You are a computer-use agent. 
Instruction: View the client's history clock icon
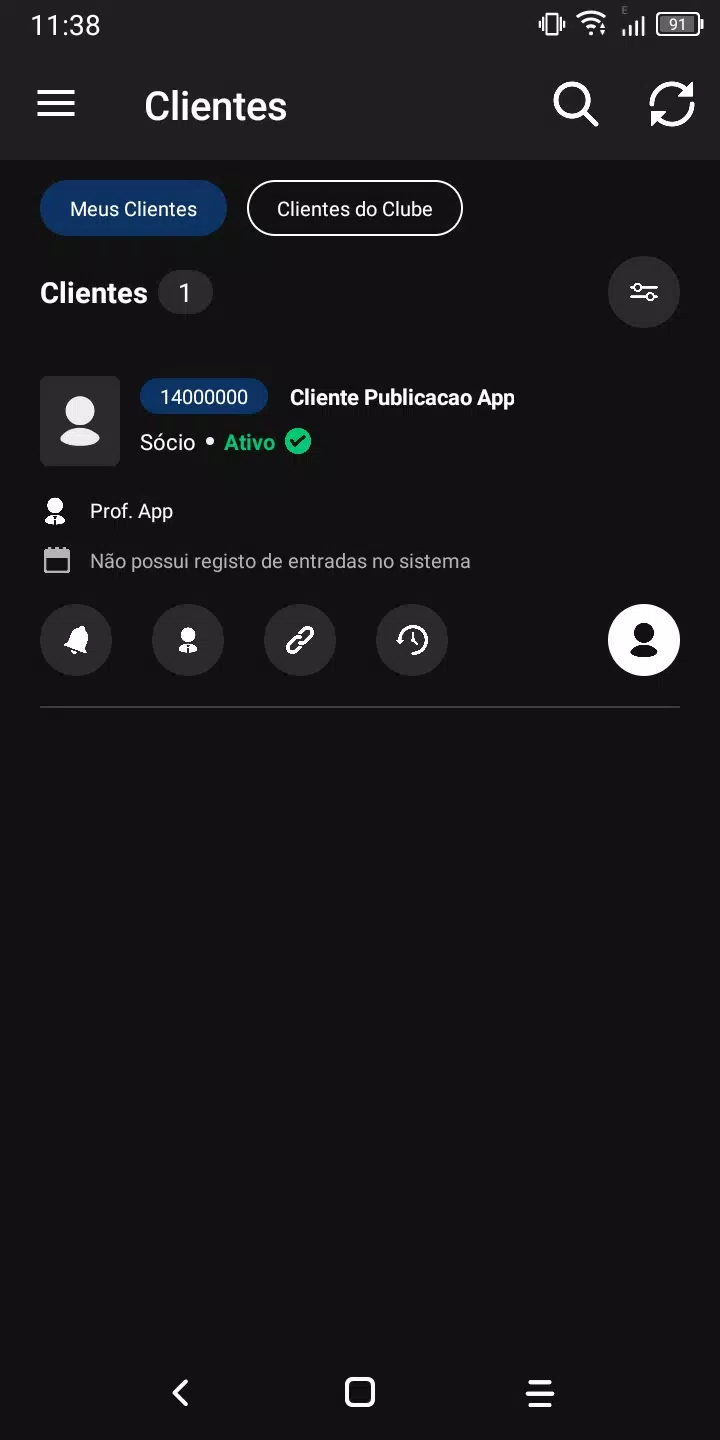412,640
